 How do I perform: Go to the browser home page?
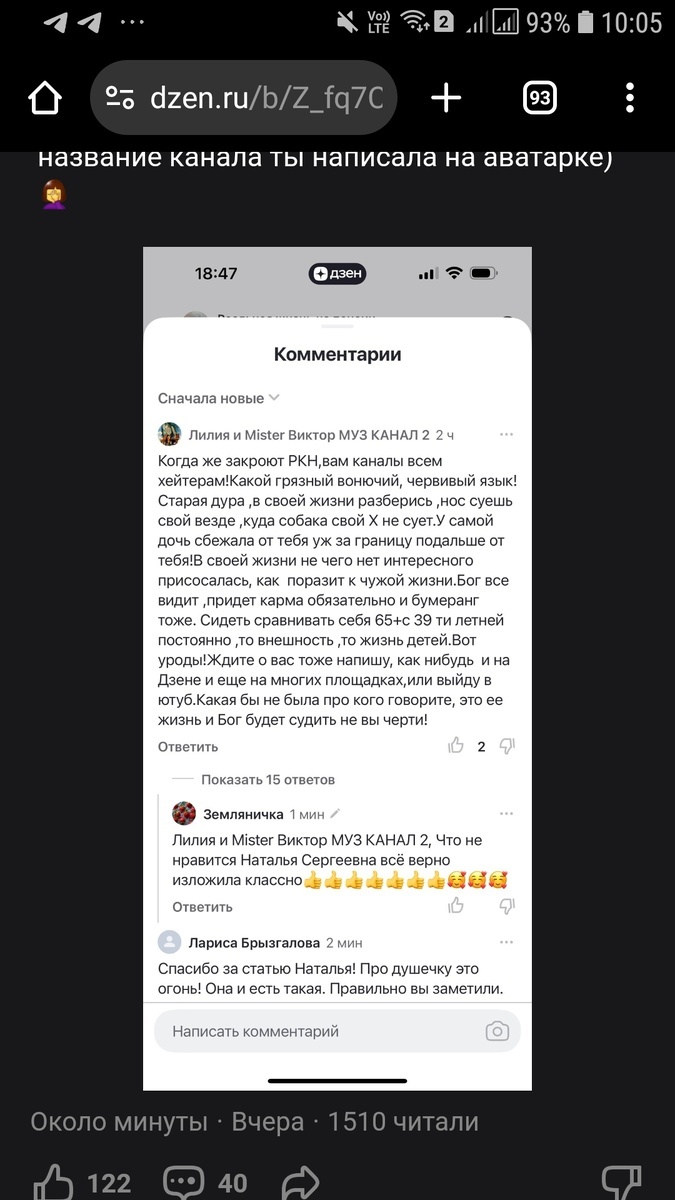coord(46,97)
